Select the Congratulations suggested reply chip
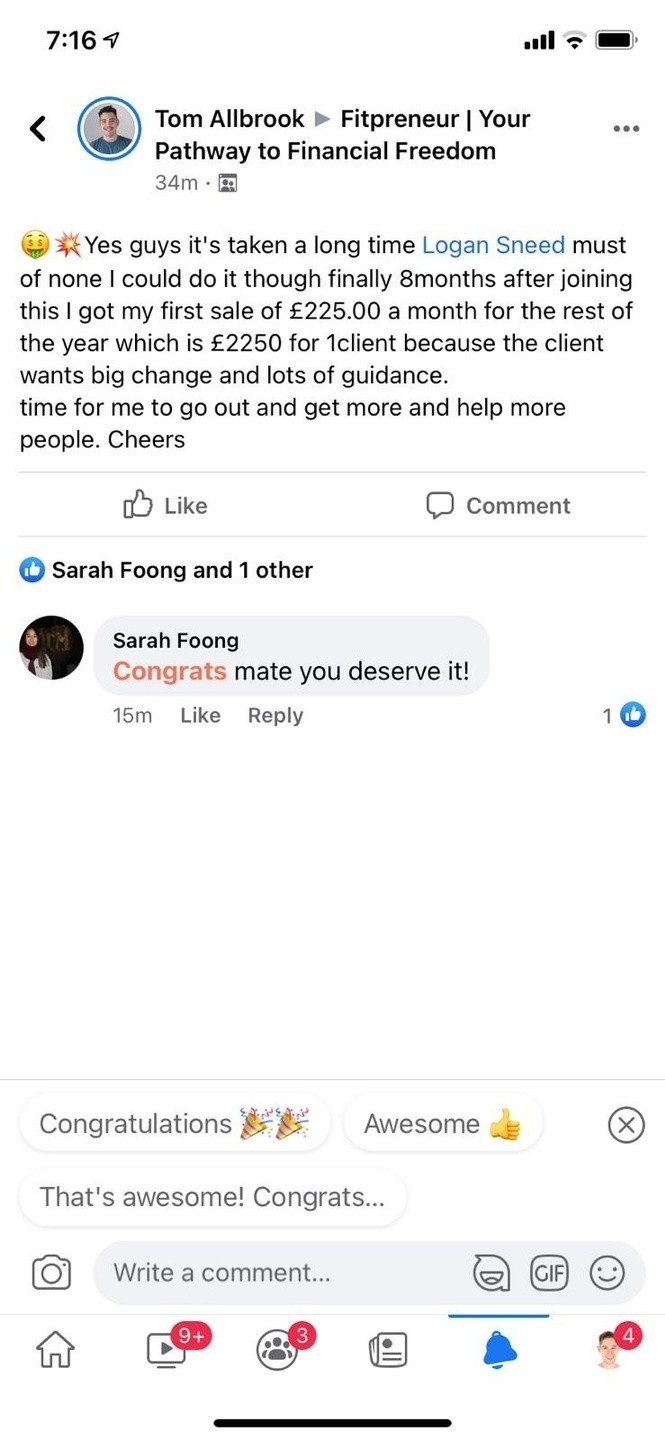665x1440 pixels. pos(174,1124)
